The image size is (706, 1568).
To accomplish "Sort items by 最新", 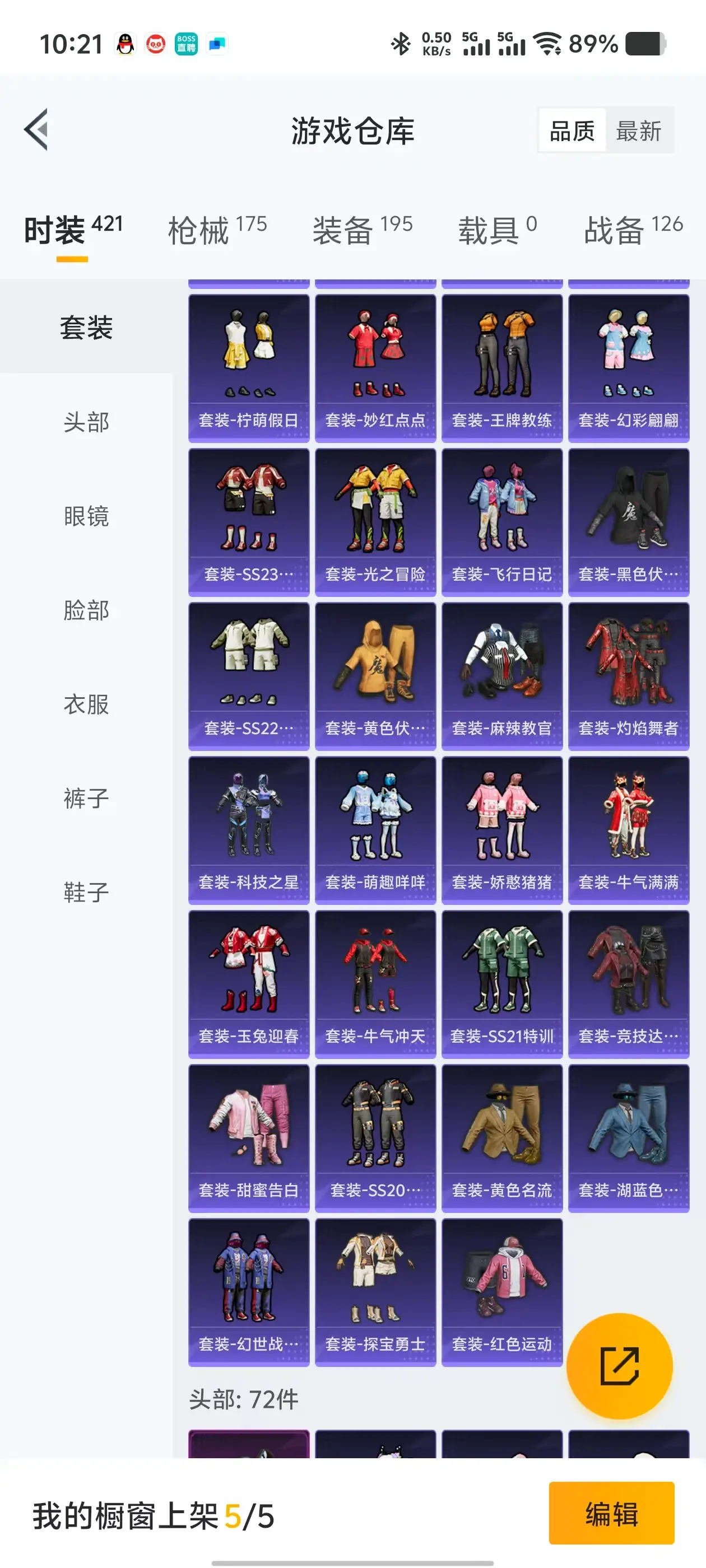I will point(638,130).
